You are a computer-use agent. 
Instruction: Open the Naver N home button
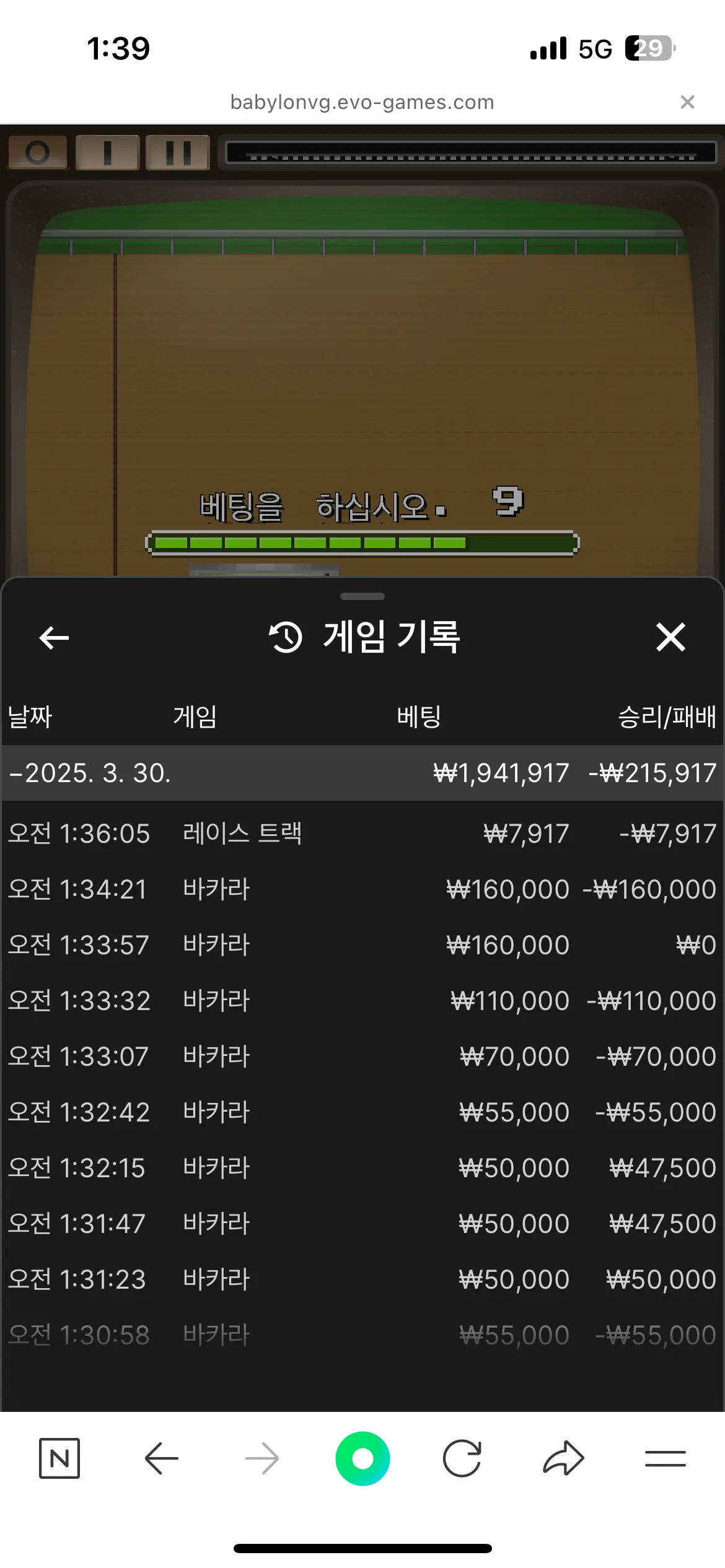click(x=59, y=1458)
